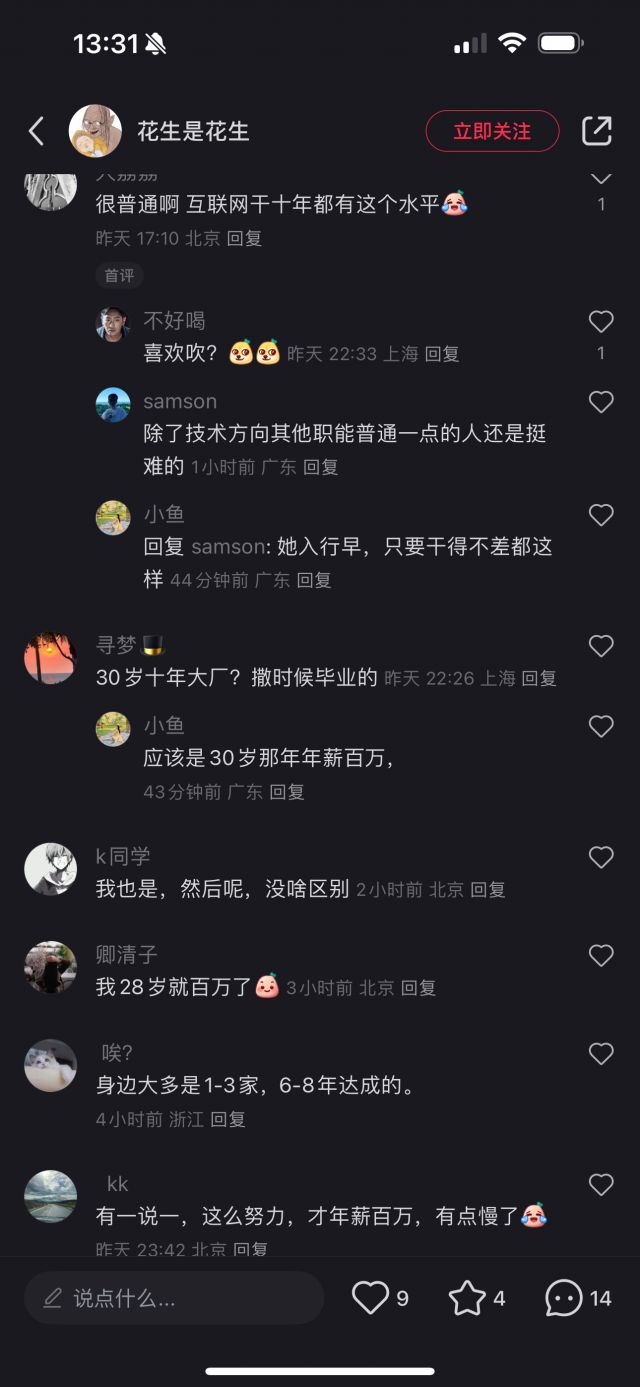Open 小鱼's avatar under 寻梦's comment

pos(113,729)
